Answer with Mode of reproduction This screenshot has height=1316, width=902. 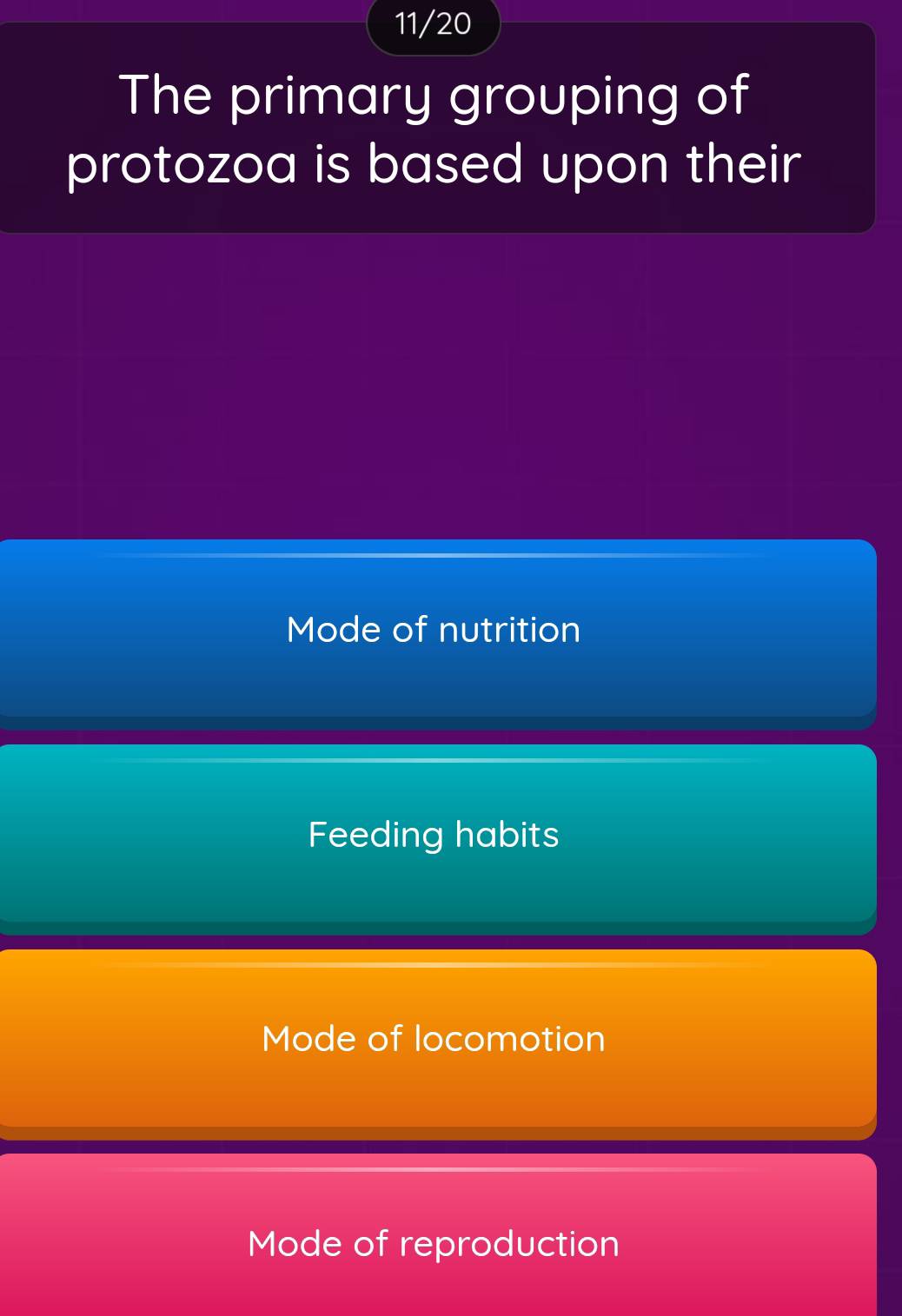click(x=434, y=1242)
